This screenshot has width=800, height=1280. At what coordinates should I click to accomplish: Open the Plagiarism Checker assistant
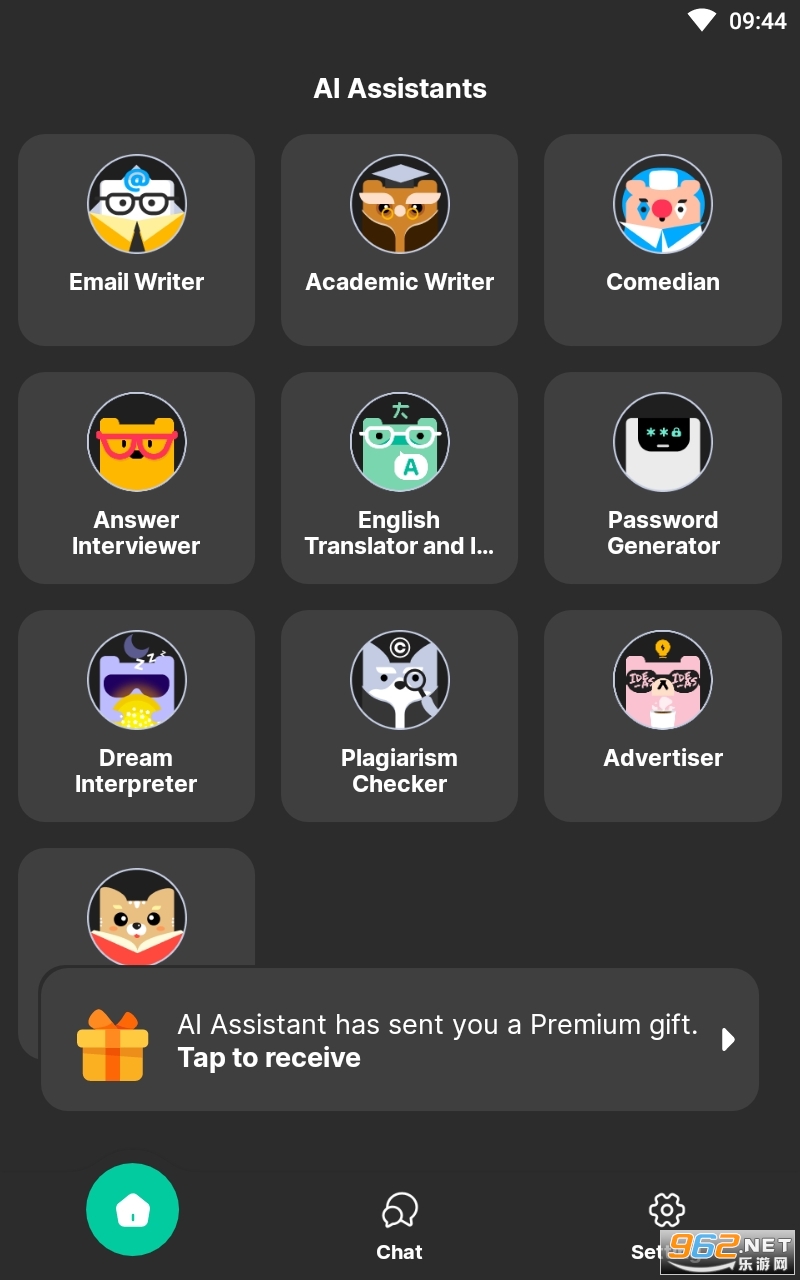click(399, 716)
